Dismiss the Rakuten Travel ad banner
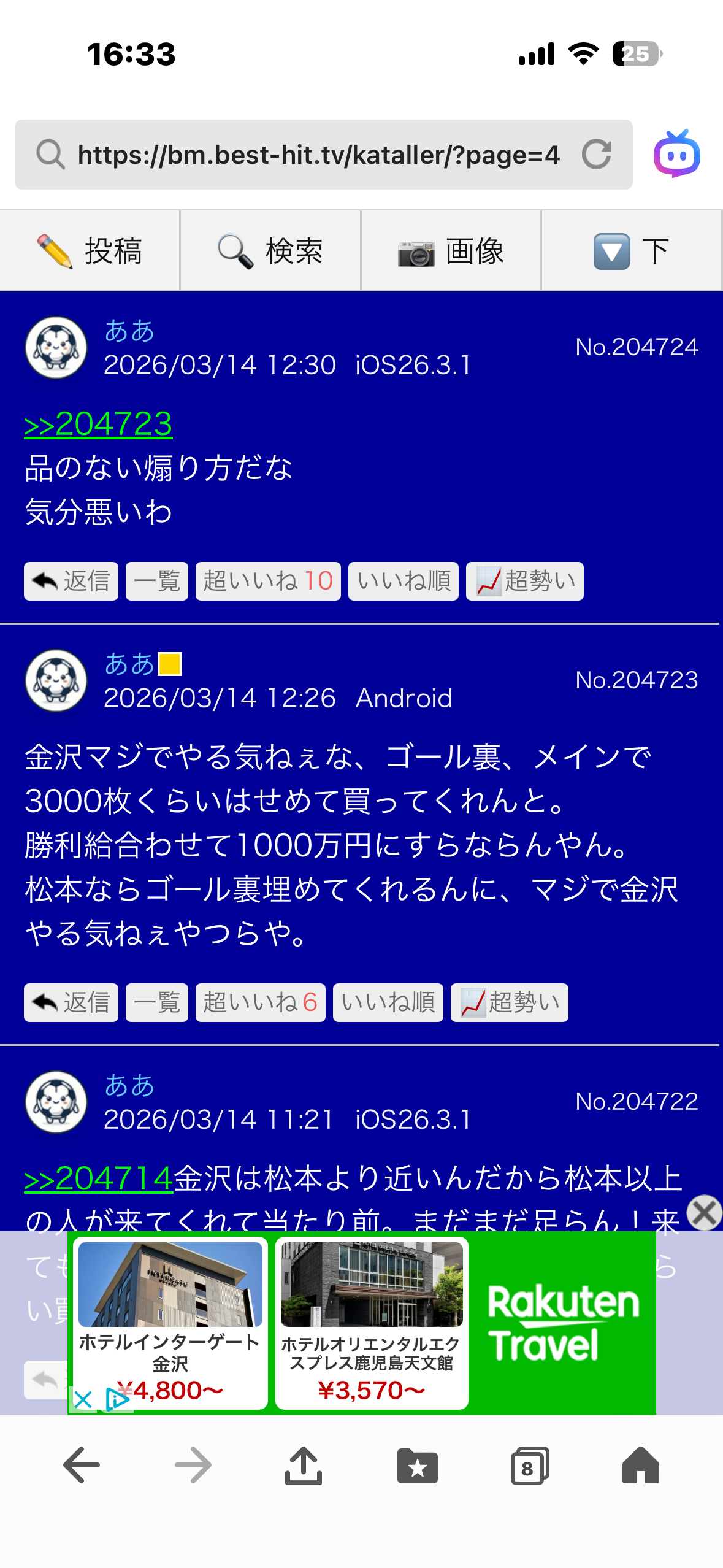 704,1212
